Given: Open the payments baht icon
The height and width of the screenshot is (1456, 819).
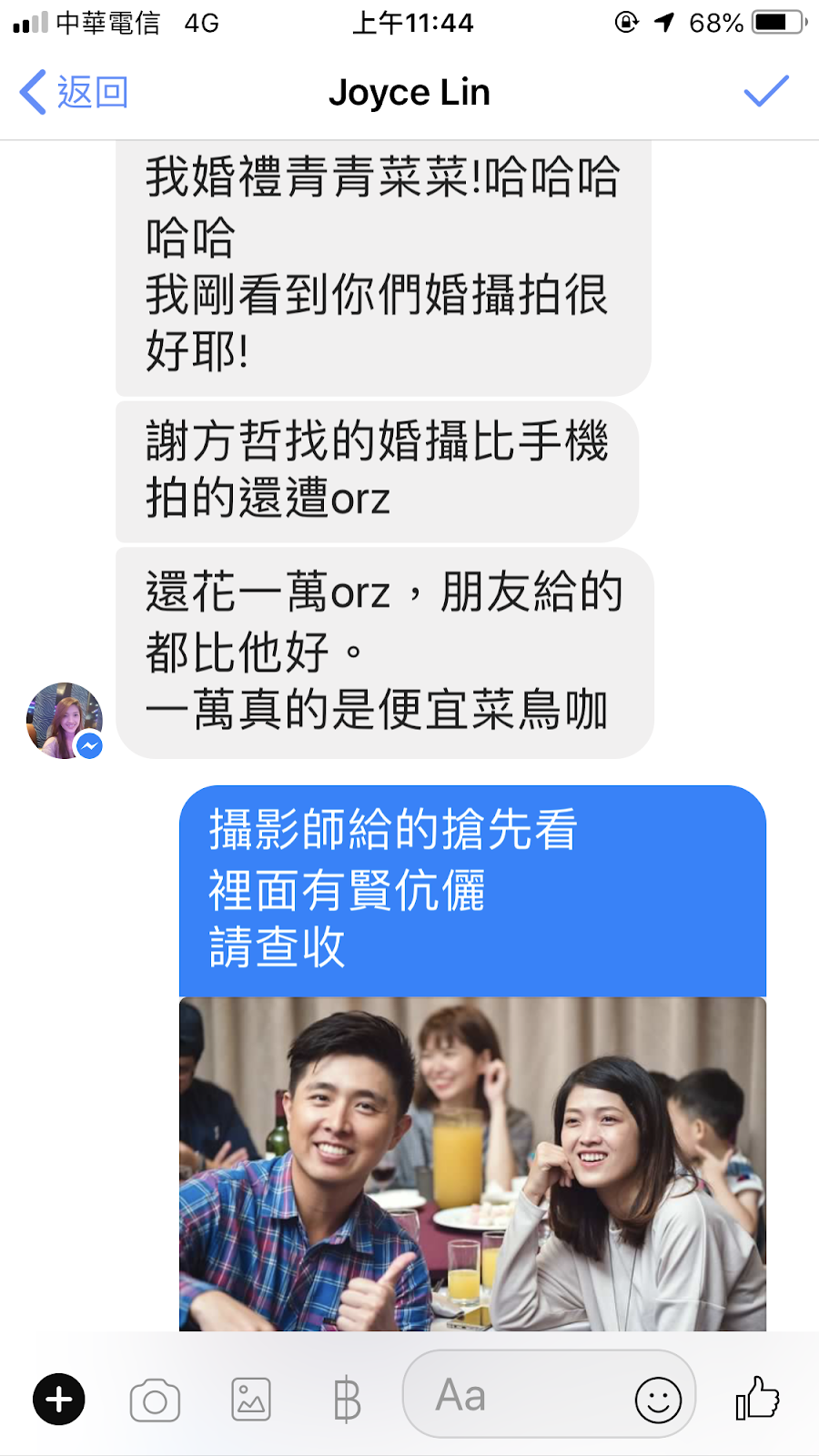Looking at the screenshot, I should 347,1400.
